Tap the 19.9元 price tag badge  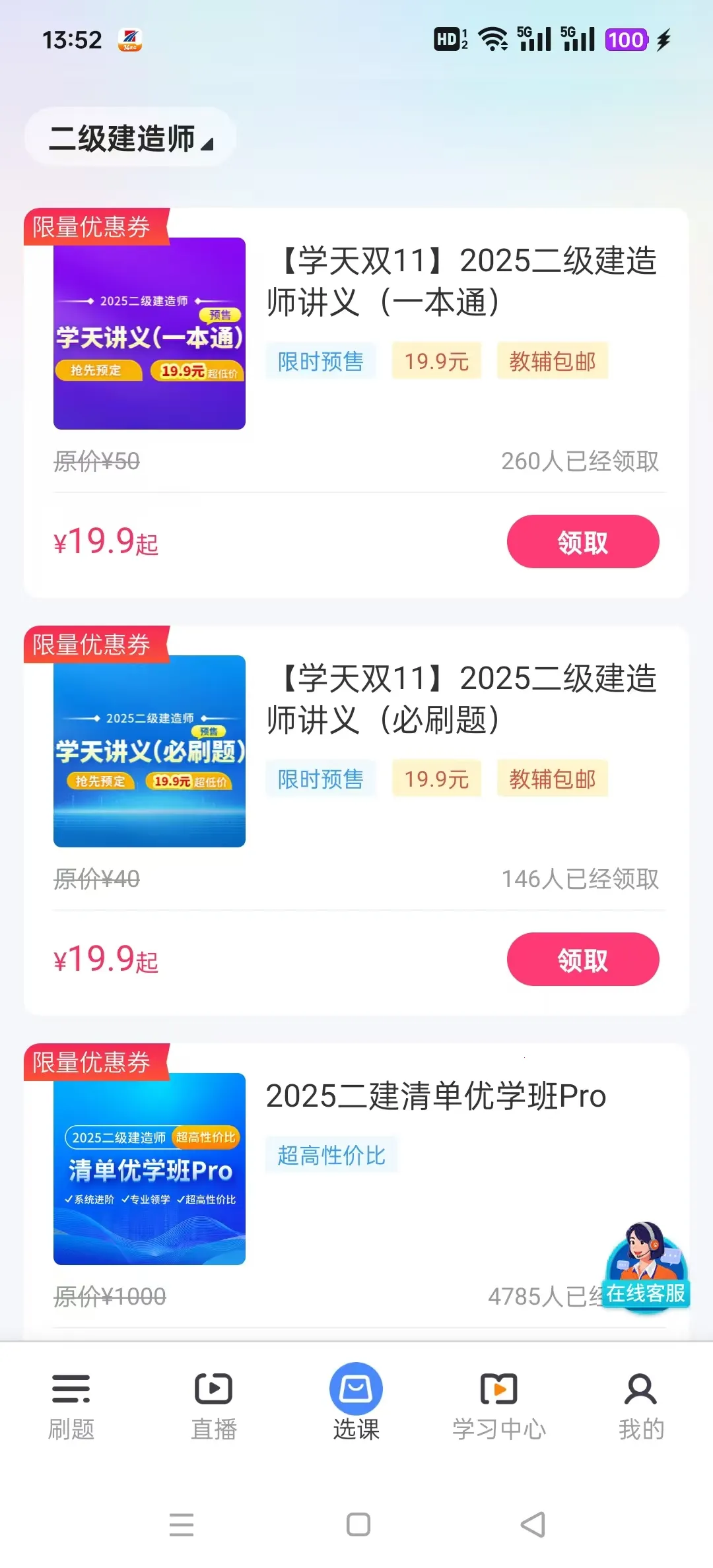point(436,361)
